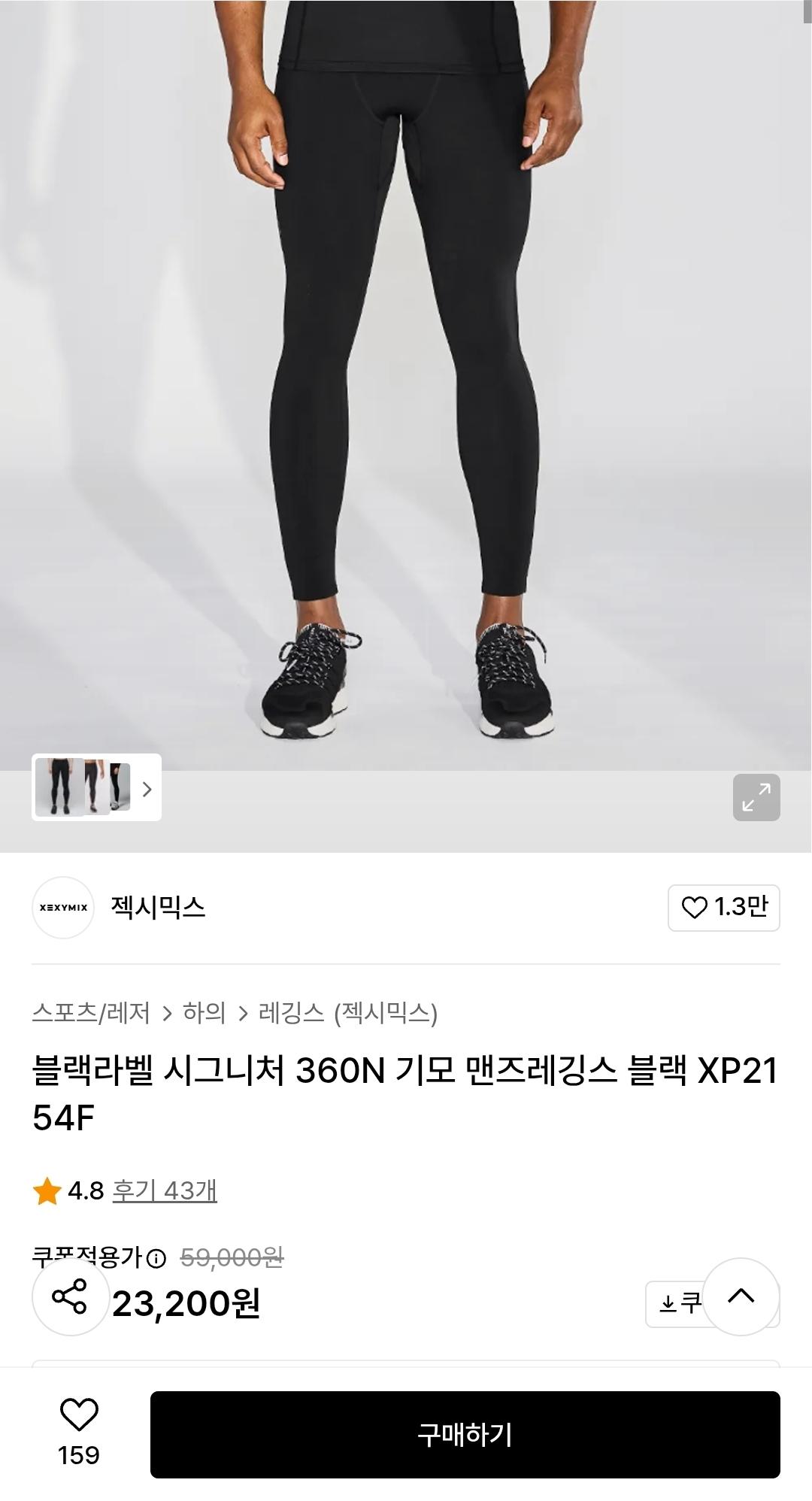Open the 젝시믹스 brand page
The image size is (812, 1501).
pos(157,907)
